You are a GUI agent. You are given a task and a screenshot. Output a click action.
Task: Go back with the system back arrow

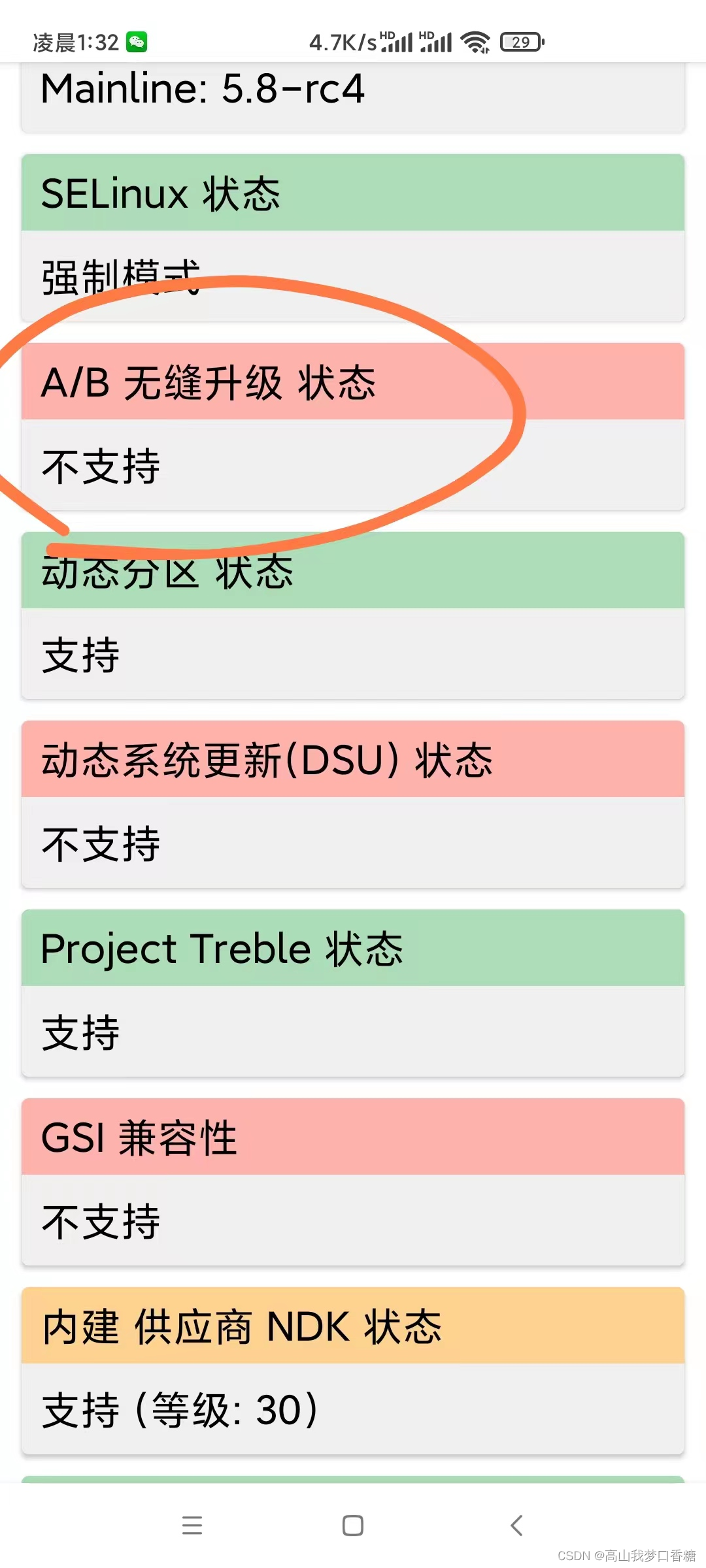pyautogui.click(x=516, y=1526)
